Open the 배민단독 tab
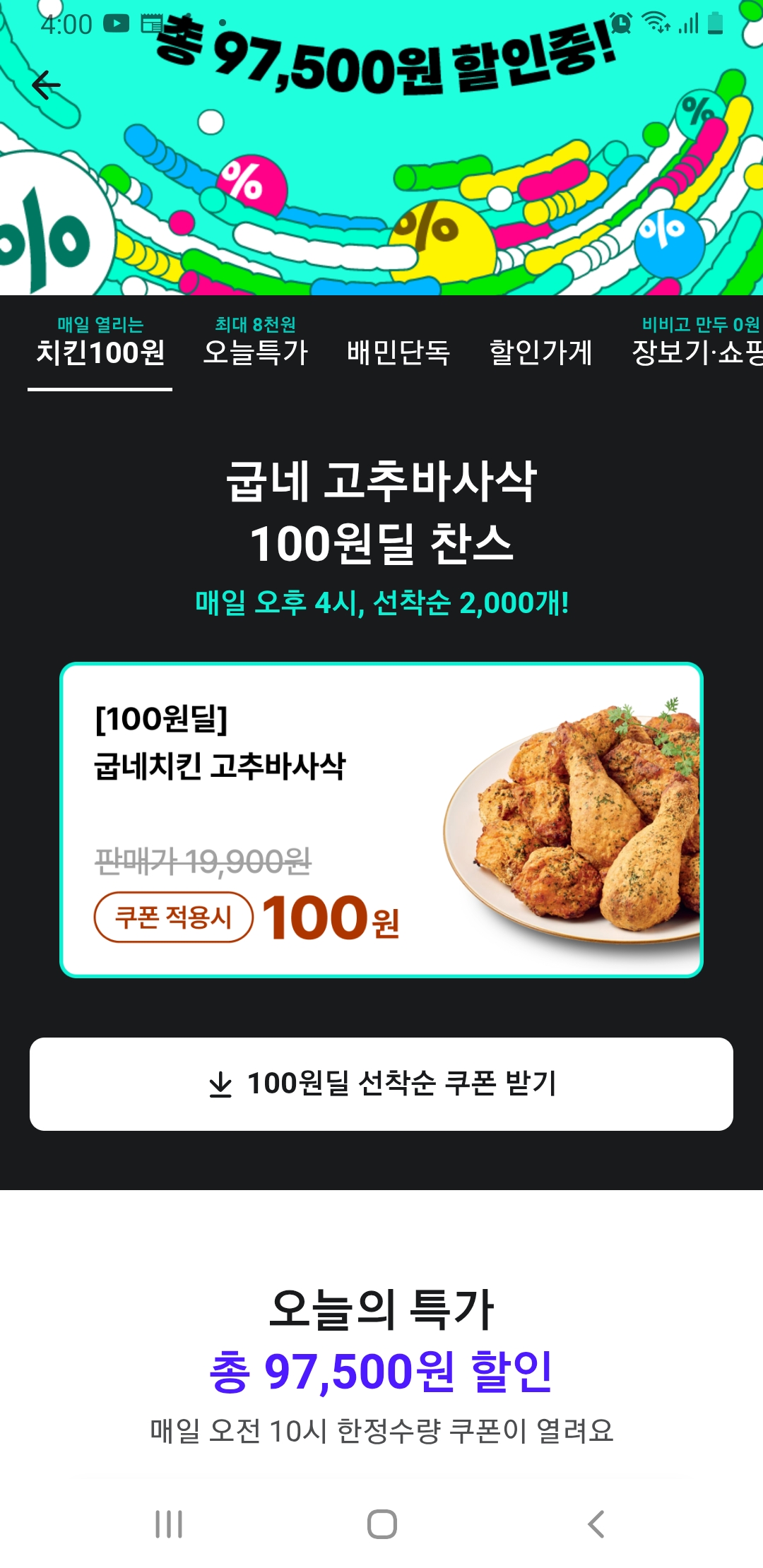 click(x=398, y=351)
